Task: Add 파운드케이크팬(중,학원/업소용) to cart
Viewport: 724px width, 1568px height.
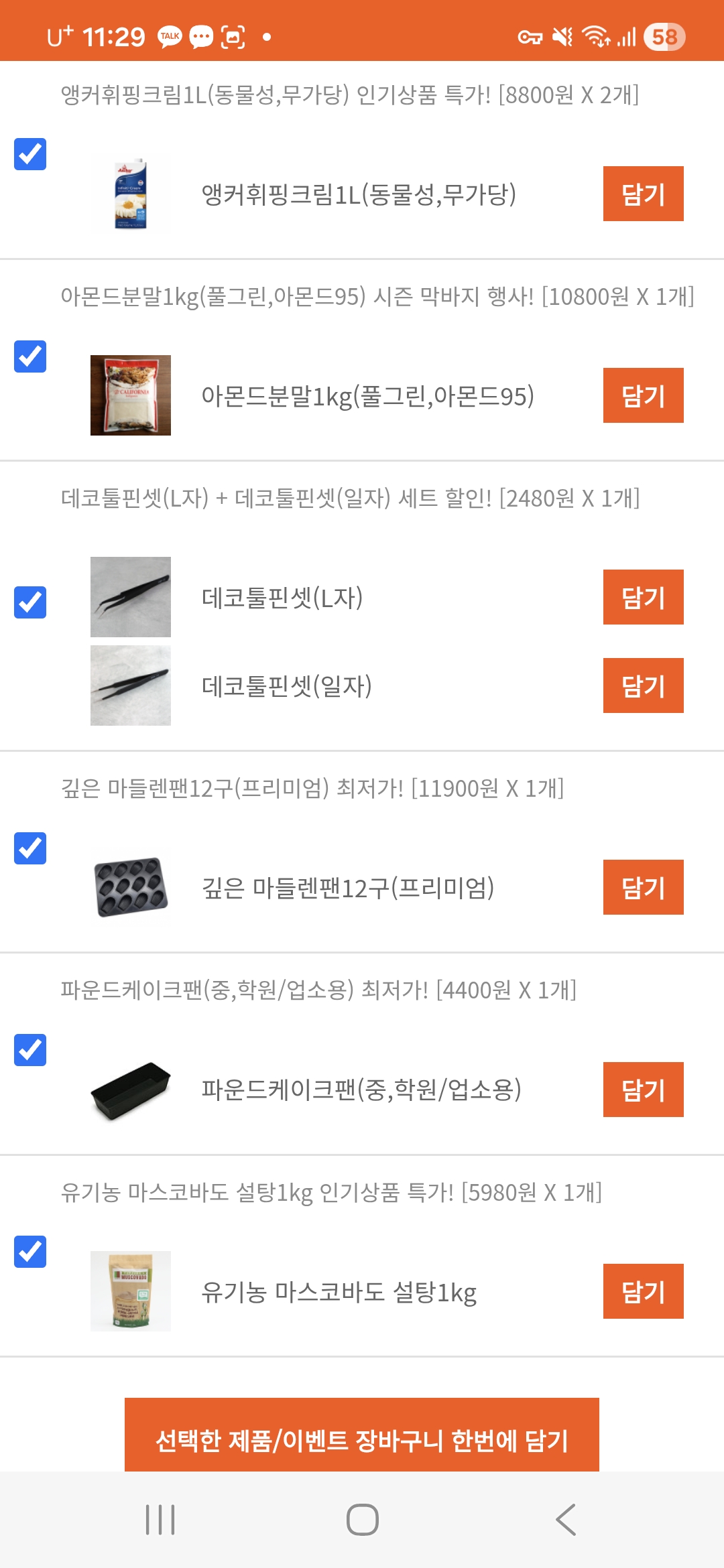Action: coord(643,1090)
